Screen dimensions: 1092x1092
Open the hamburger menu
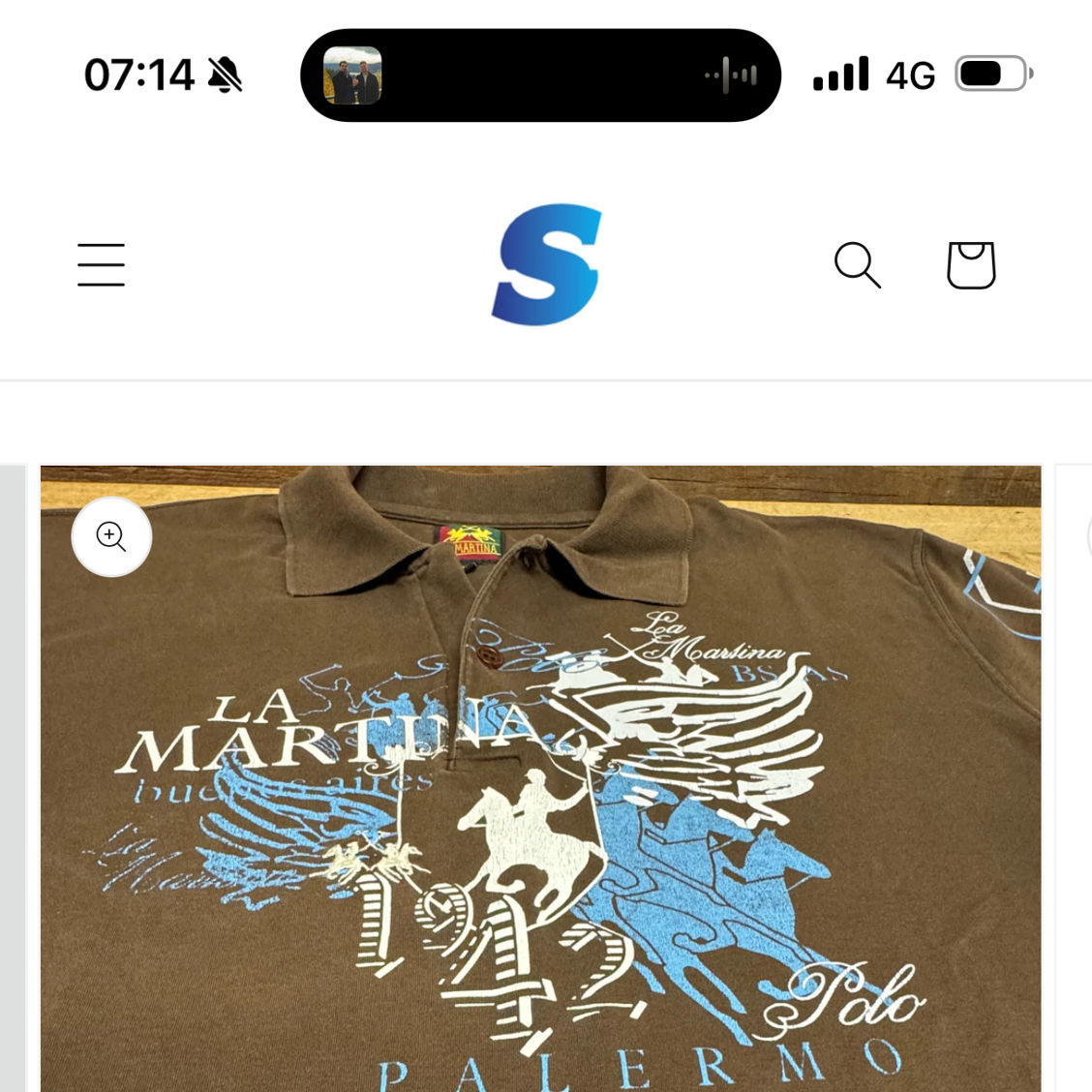click(101, 265)
